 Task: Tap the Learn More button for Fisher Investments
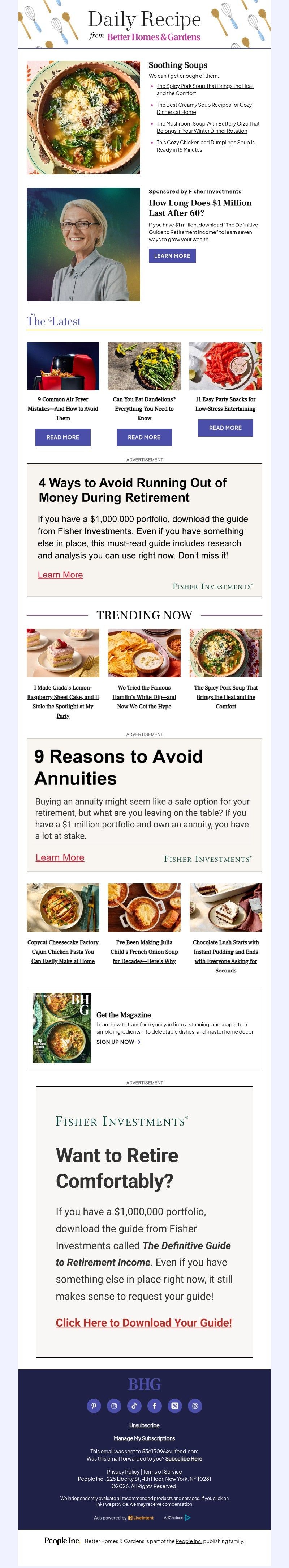point(172,256)
